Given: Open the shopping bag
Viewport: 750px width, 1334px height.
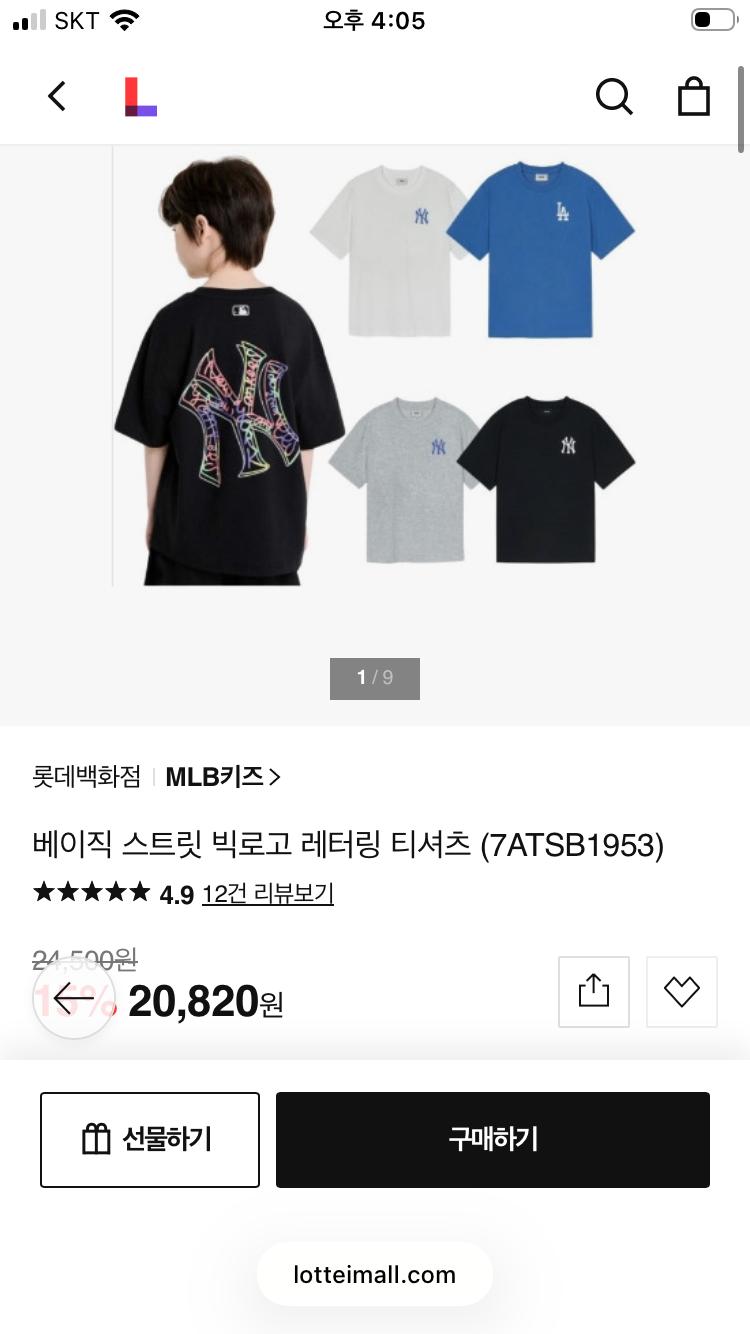Looking at the screenshot, I should [694, 96].
